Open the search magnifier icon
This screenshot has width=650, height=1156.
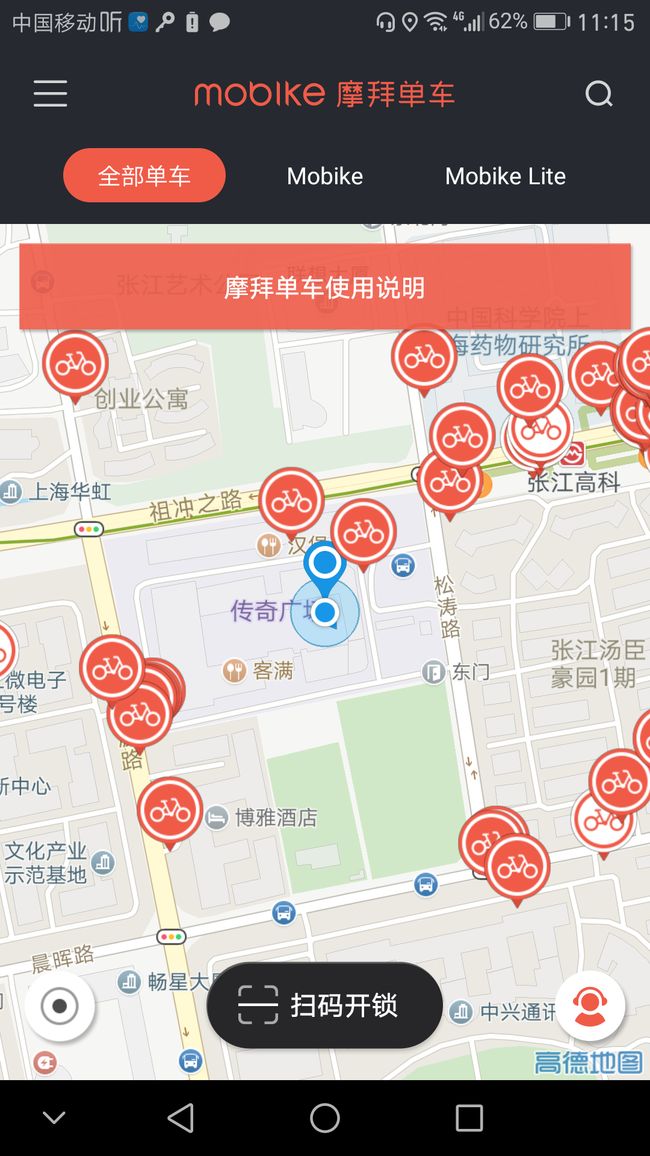coord(598,94)
